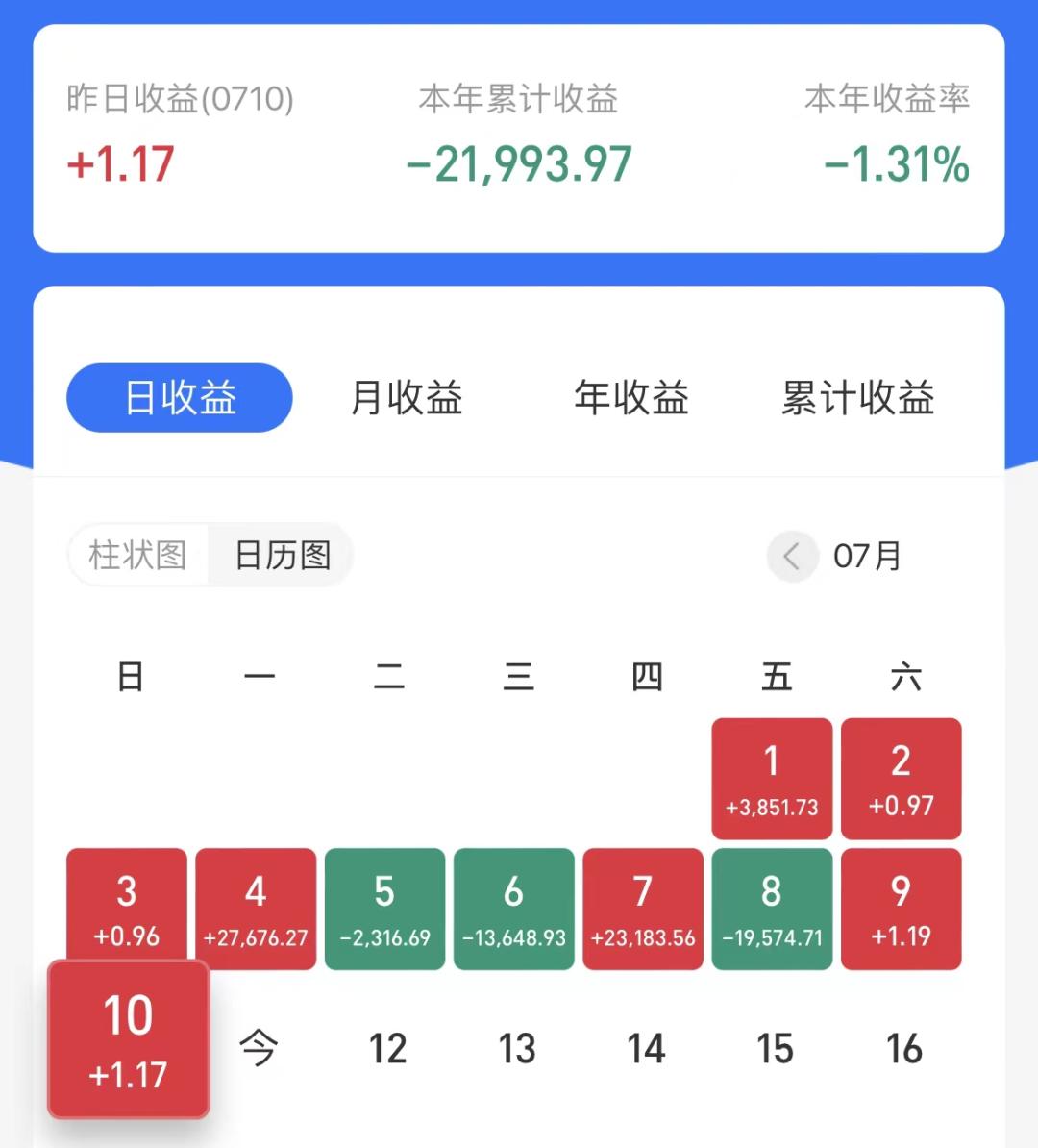Open details for July 6 loss -13,648.93
1038x1148 pixels.
point(513,909)
